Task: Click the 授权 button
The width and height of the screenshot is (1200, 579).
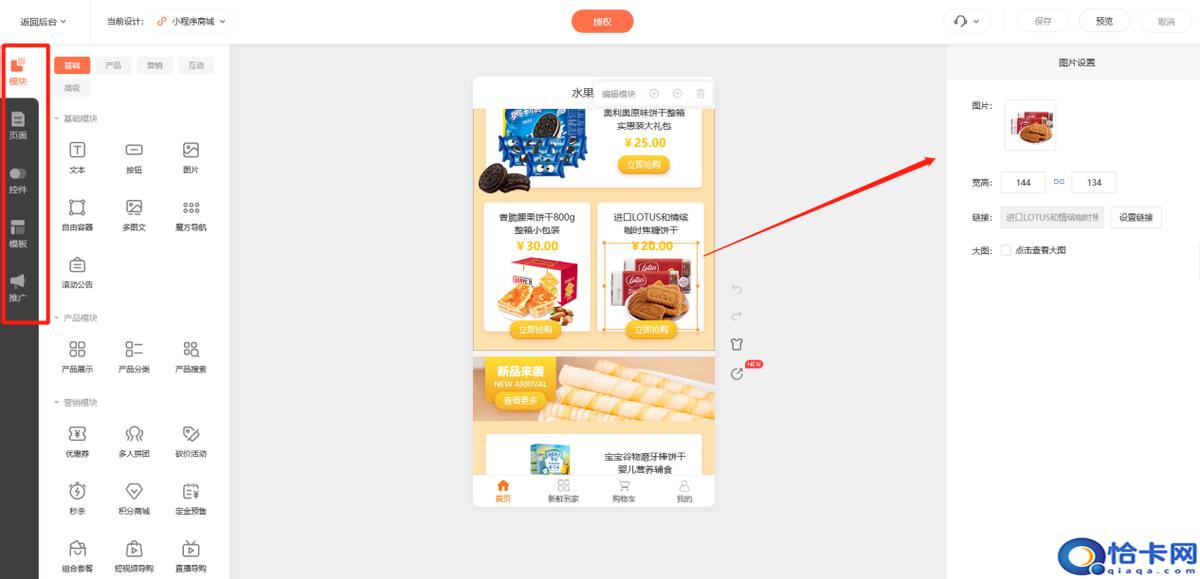Action: click(x=602, y=21)
